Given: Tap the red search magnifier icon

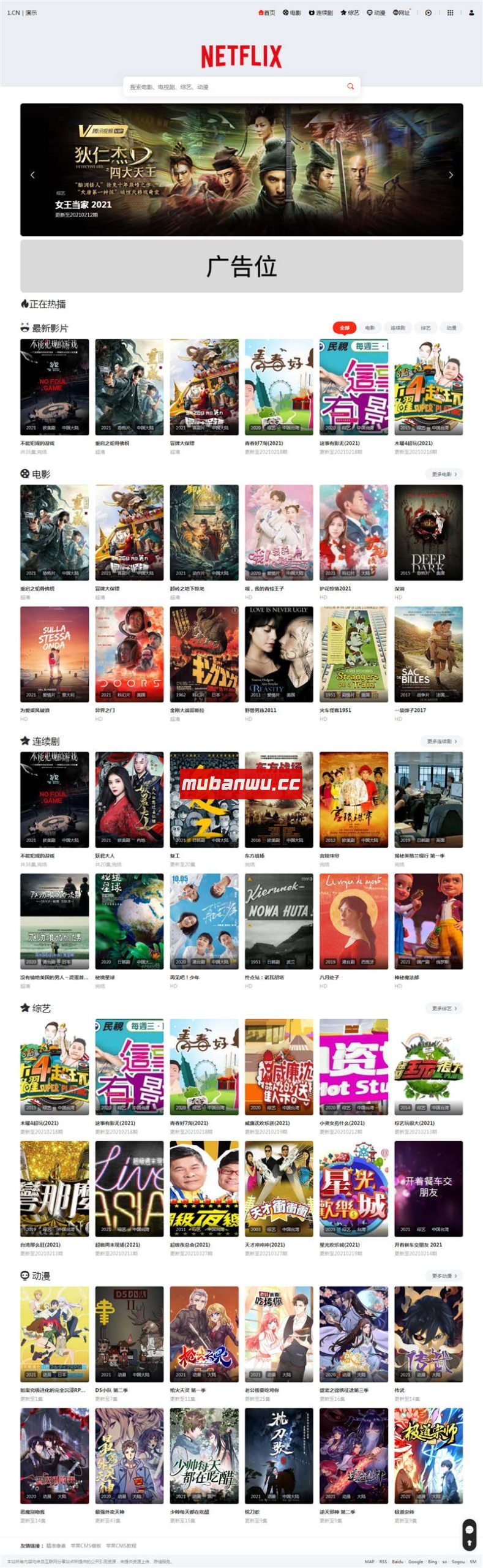Looking at the screenshot, I should (350, 86).
